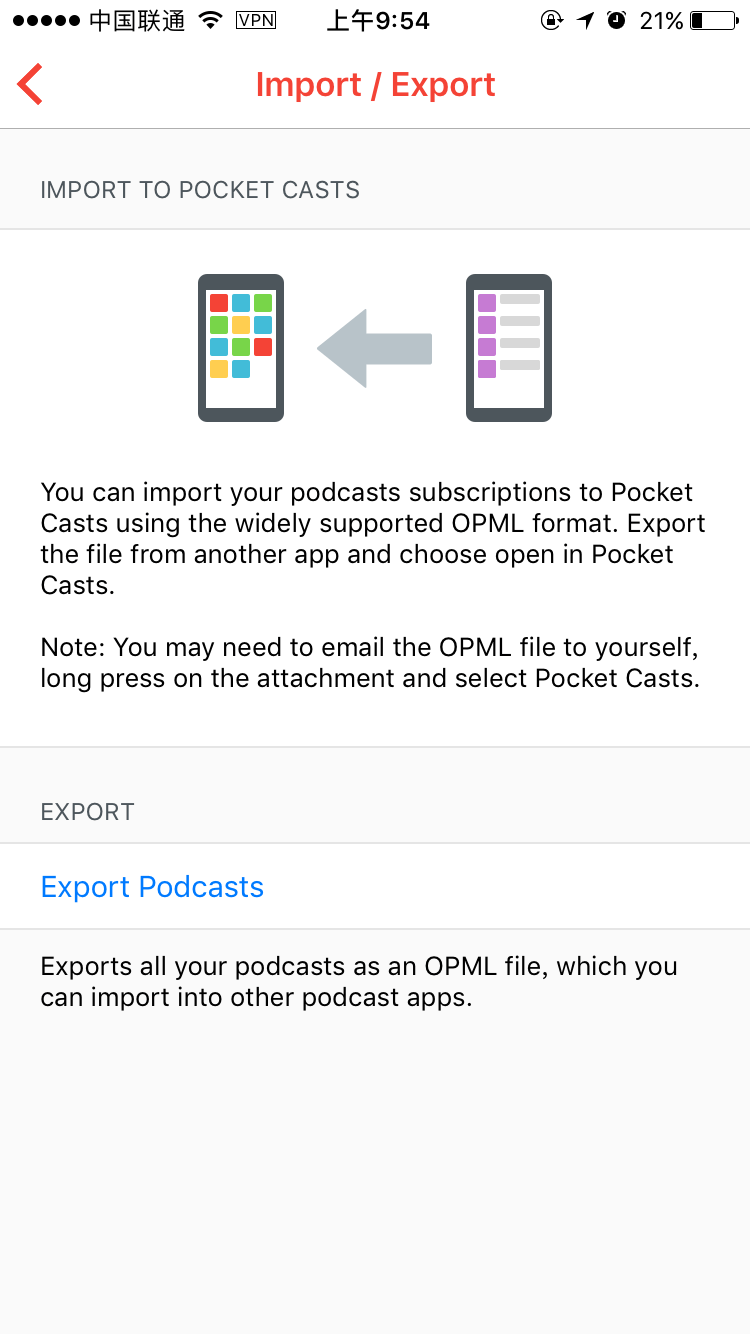The width and height of the screenshot is (750, 1334).
Task: Go back using the red arrow
Action: coord(31,84)
